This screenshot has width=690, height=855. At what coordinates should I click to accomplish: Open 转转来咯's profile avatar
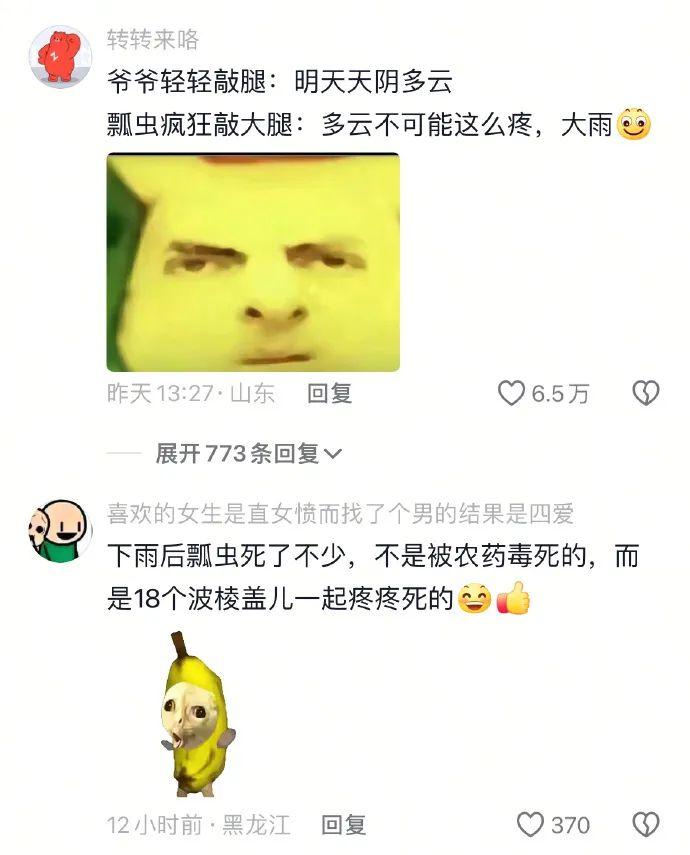point(61,56)
